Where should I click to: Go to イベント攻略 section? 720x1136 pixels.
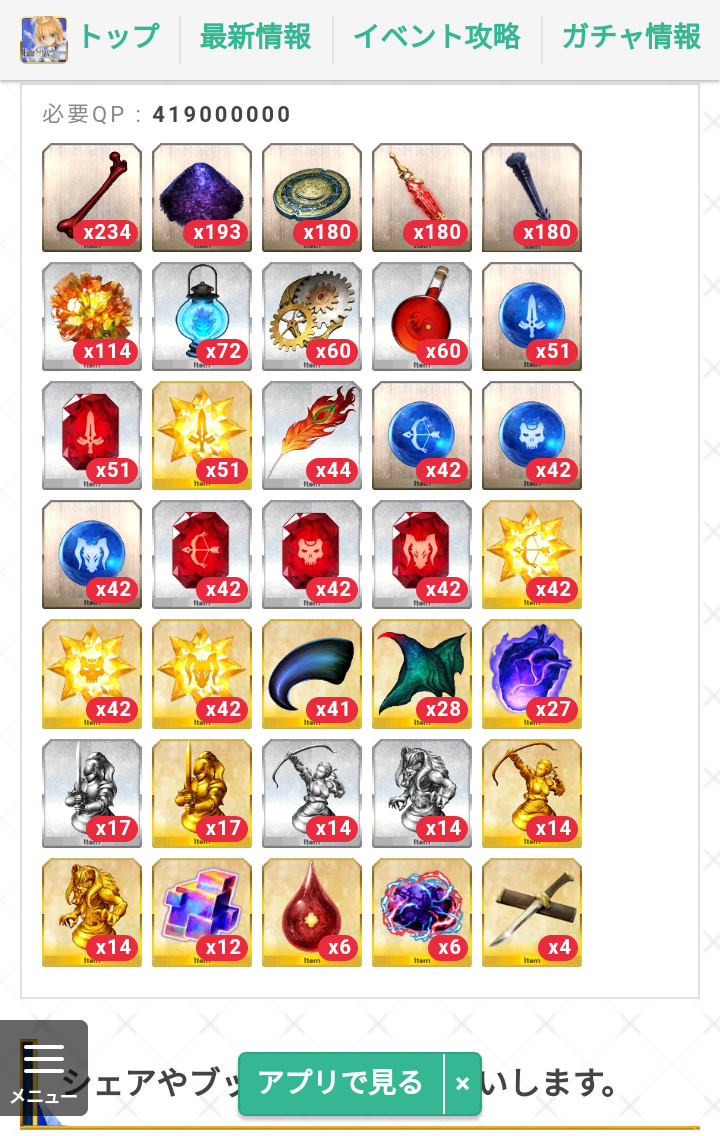437,38
